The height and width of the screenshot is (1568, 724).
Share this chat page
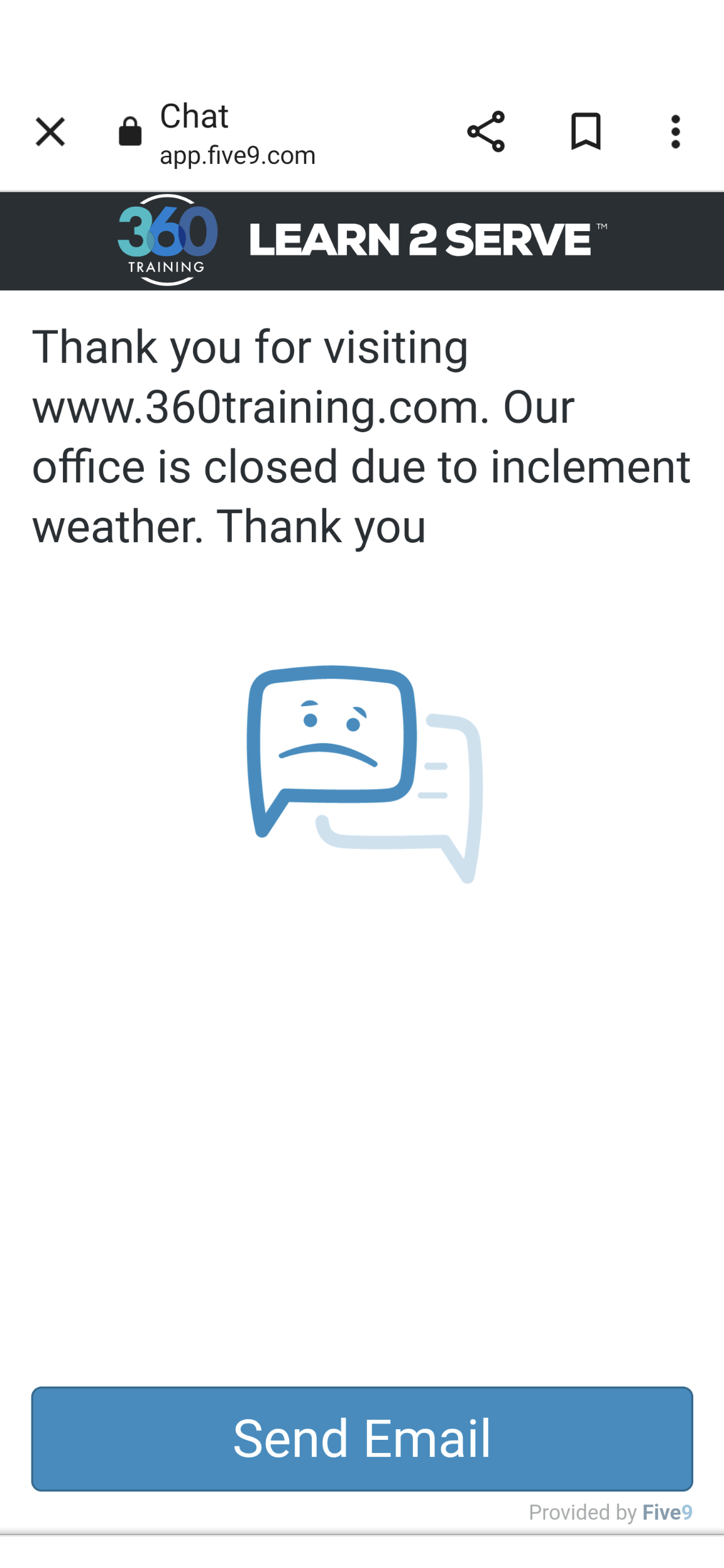pos(486,132)
